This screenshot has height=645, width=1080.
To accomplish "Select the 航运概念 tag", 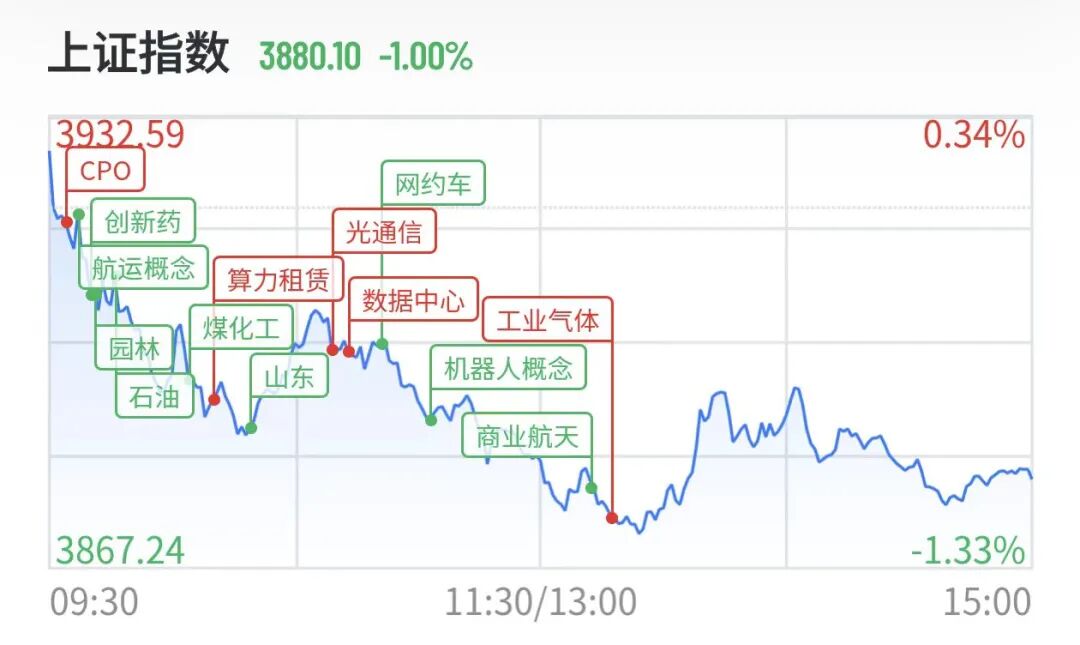I will click(143, 269).
